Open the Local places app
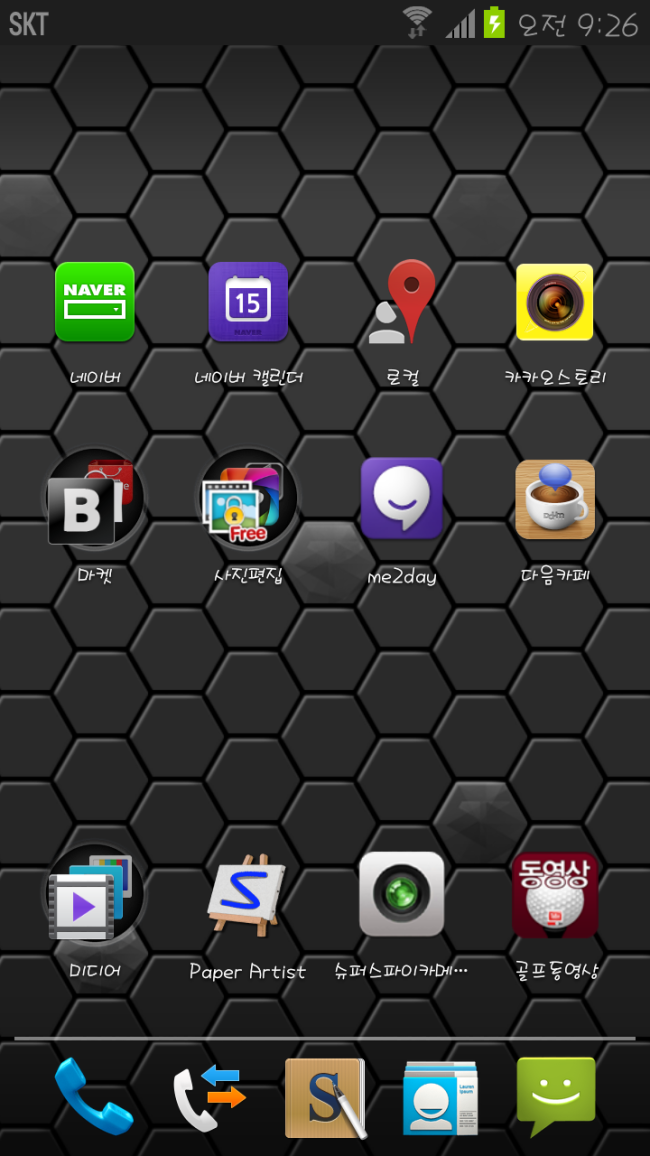The width and height of the screenshot is (650, 1156). (402, 302)
